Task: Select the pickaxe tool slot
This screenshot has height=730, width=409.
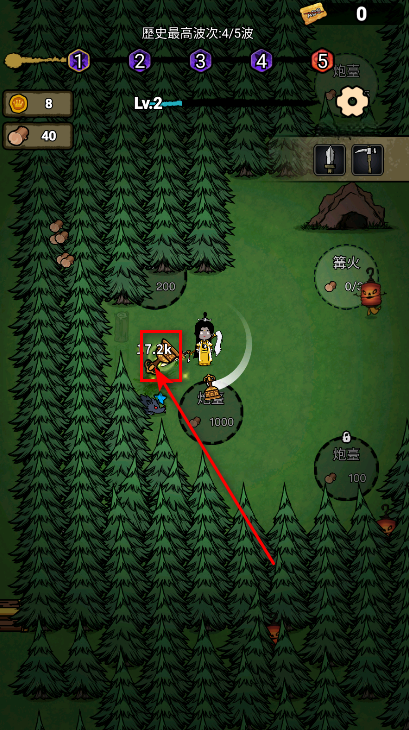Action: [368, 160]
